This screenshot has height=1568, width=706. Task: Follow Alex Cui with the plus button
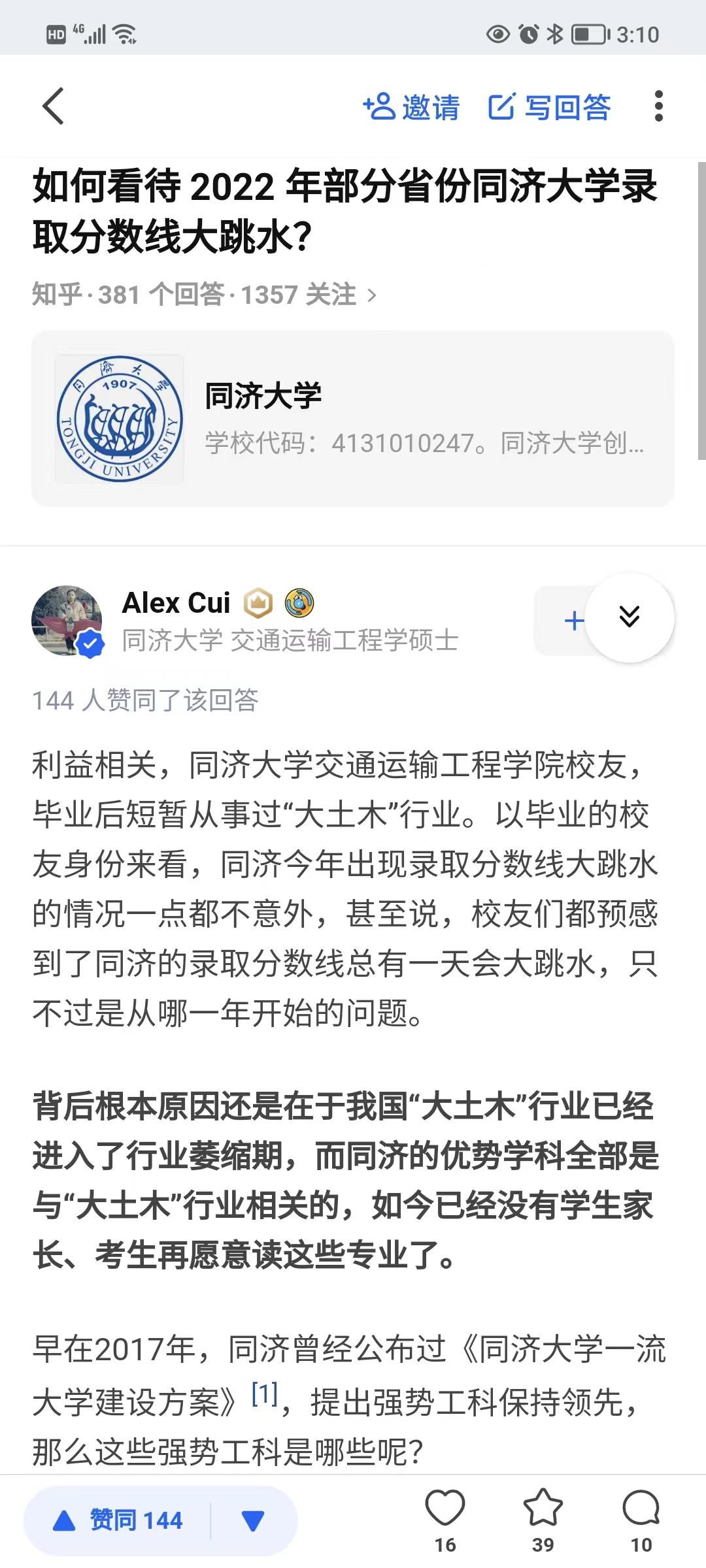573,621
